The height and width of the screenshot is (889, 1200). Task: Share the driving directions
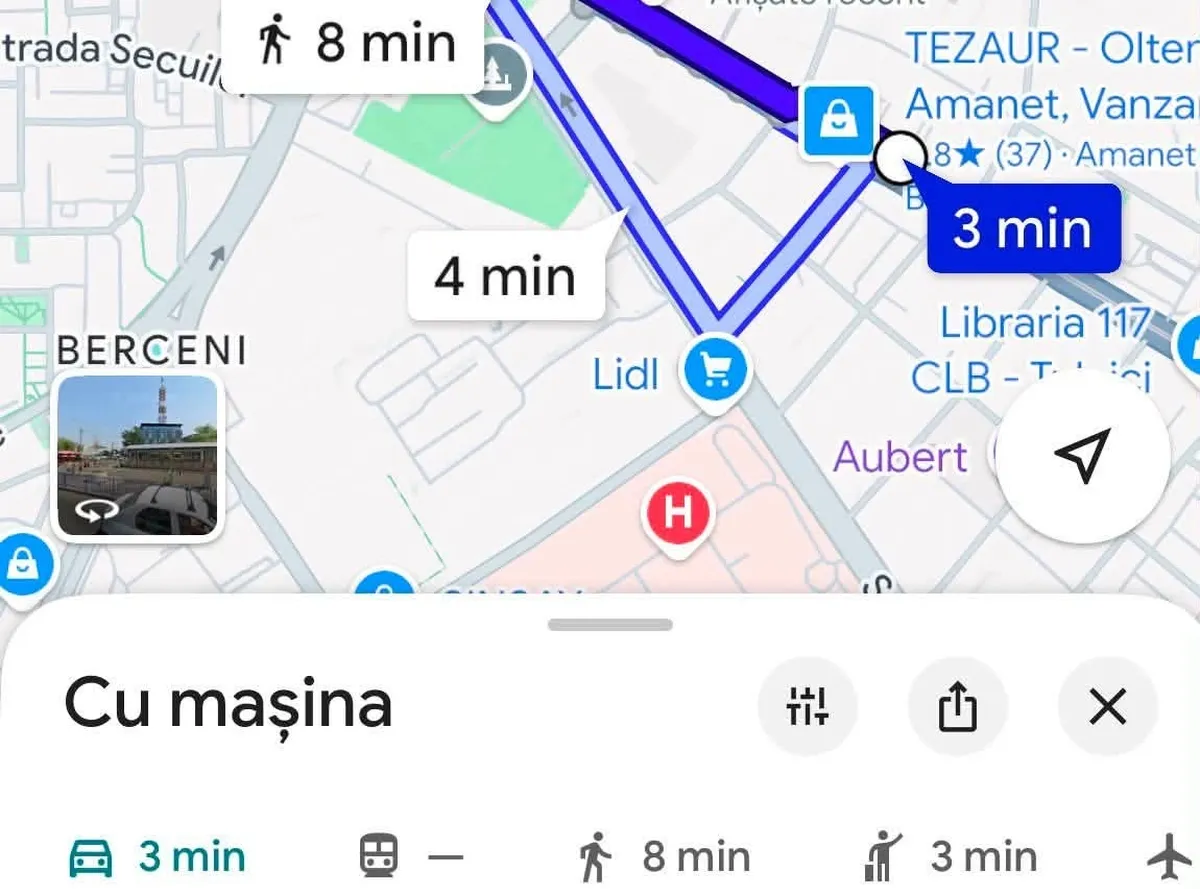pyautogui.click(x=957, y=707)
